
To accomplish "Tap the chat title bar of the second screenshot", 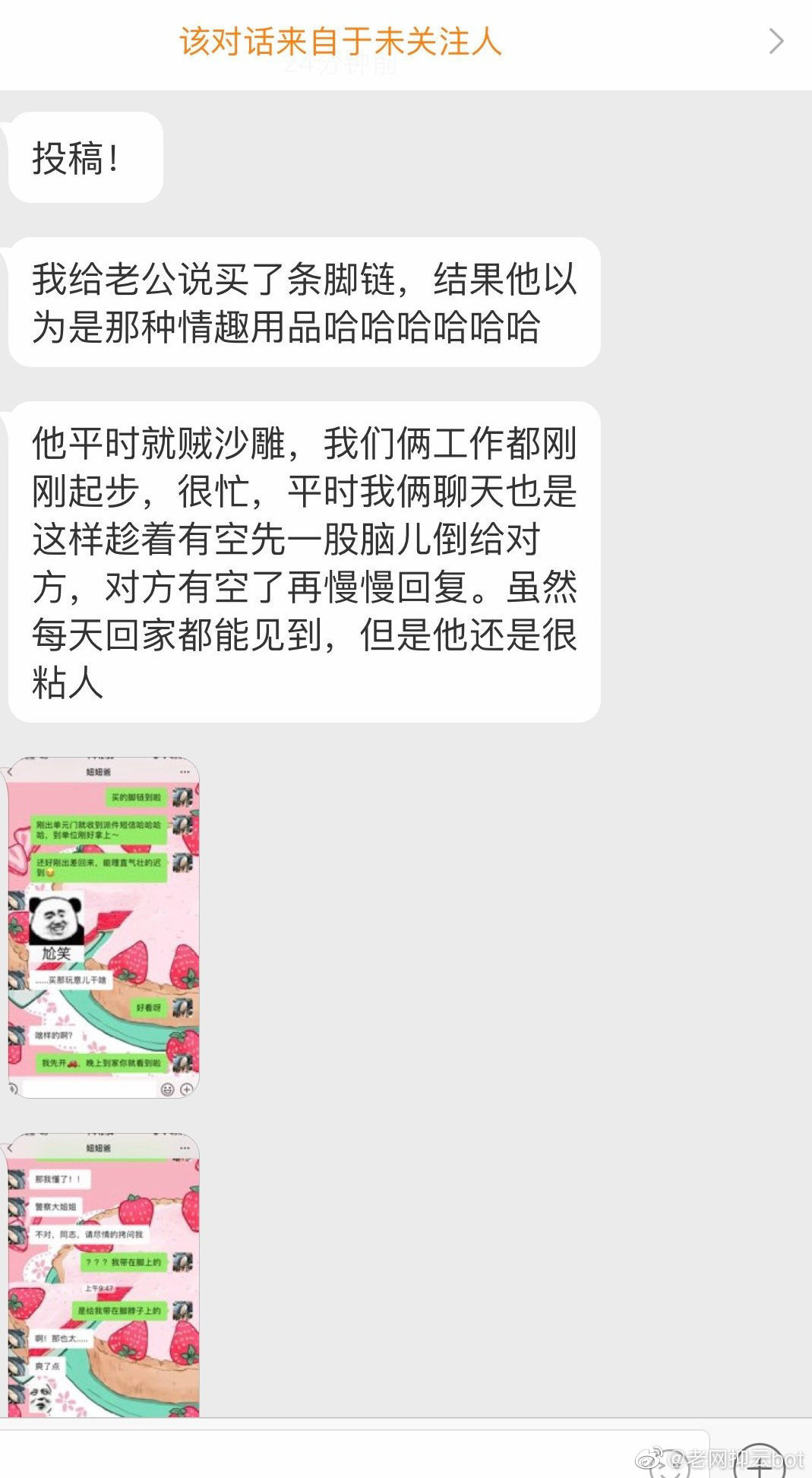I will pos(99,1147).
